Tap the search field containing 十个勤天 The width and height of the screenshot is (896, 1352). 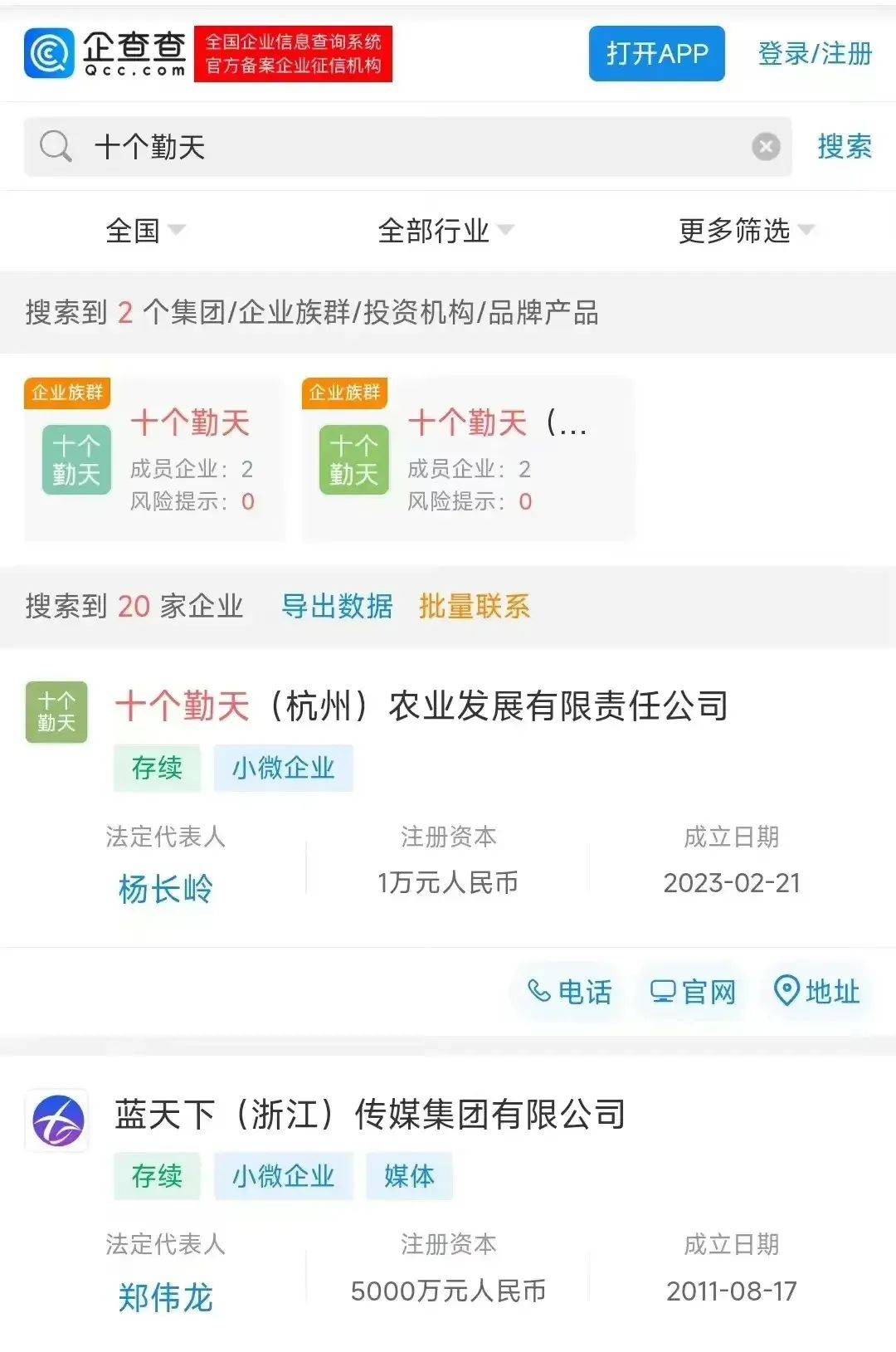tap(398, 147)
